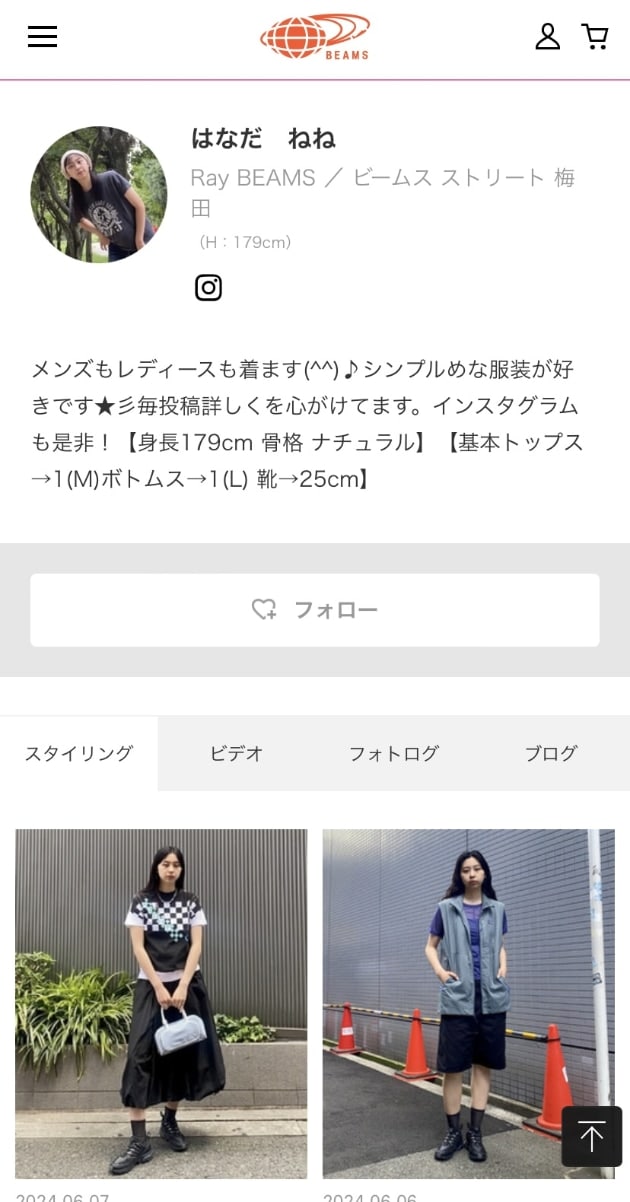Switch to the フォトログ tab
Viewport: 630px width, 1202px height.
[x=393, y=754]
